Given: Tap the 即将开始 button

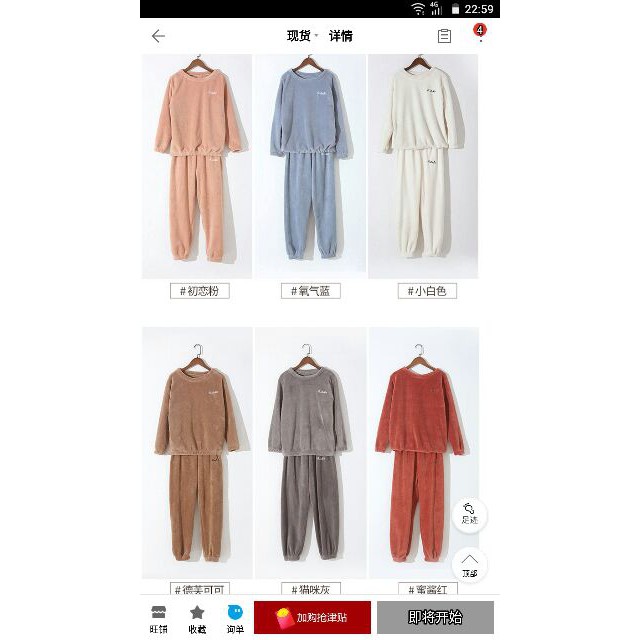Looking at the screenshot, I should point(435,617).
